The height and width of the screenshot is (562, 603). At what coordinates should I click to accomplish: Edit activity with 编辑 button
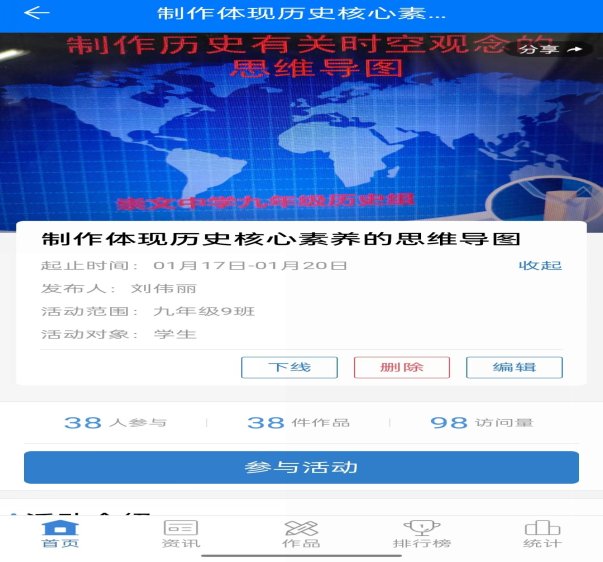(x=514, y=367)
